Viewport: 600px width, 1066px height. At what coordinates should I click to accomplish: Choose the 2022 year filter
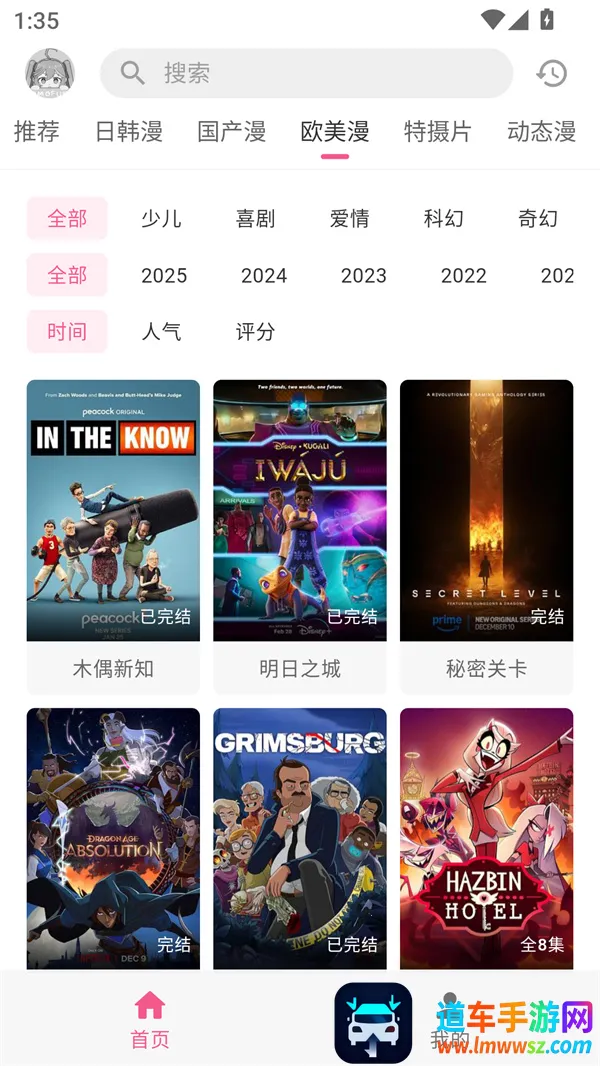[464, 276]
